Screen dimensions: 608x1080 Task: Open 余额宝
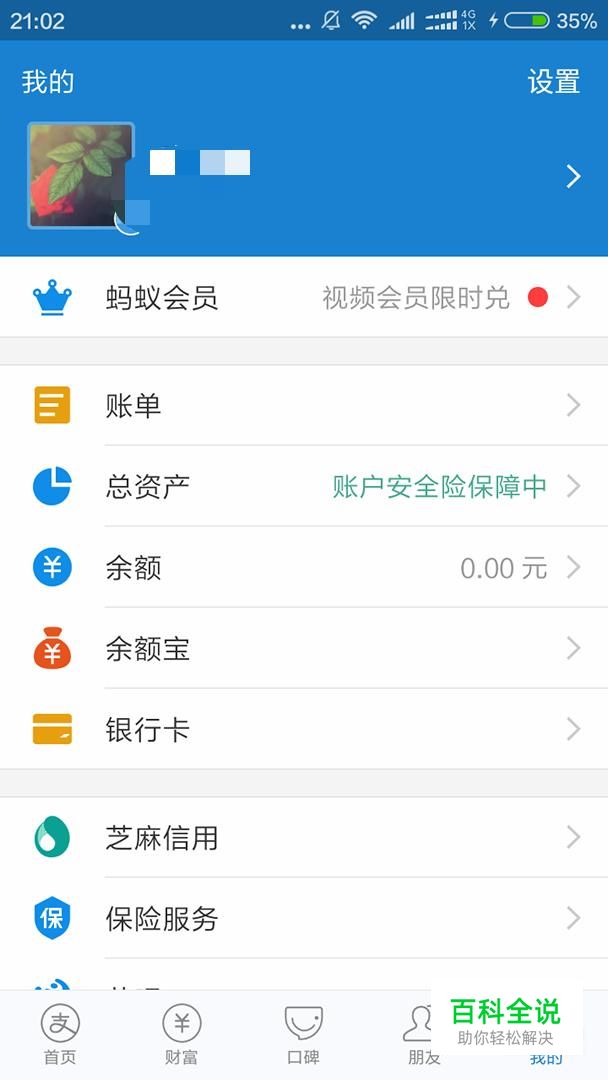(x=304, y=649)
